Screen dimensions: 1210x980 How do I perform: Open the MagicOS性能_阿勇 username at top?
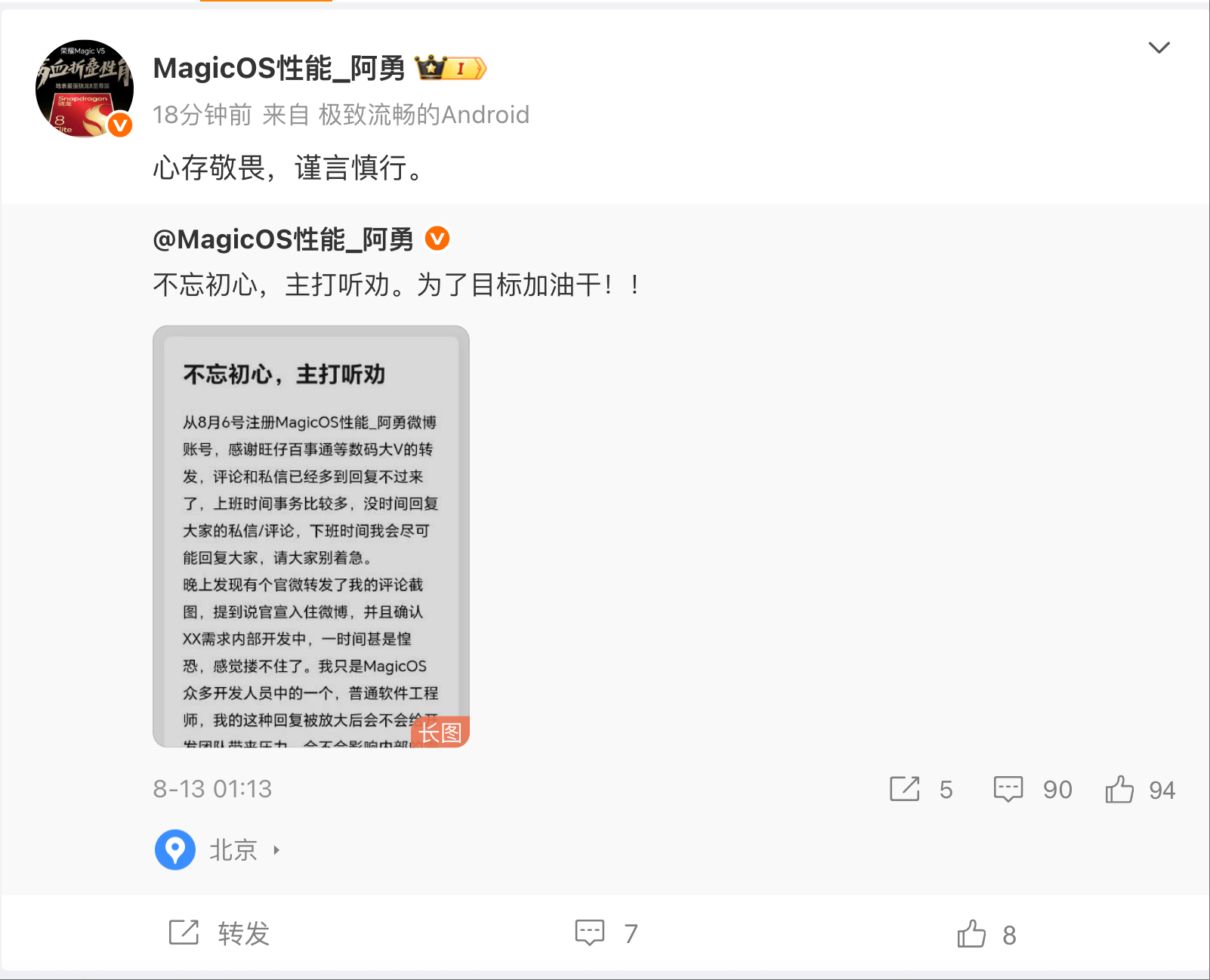click(x=279, y=69)
